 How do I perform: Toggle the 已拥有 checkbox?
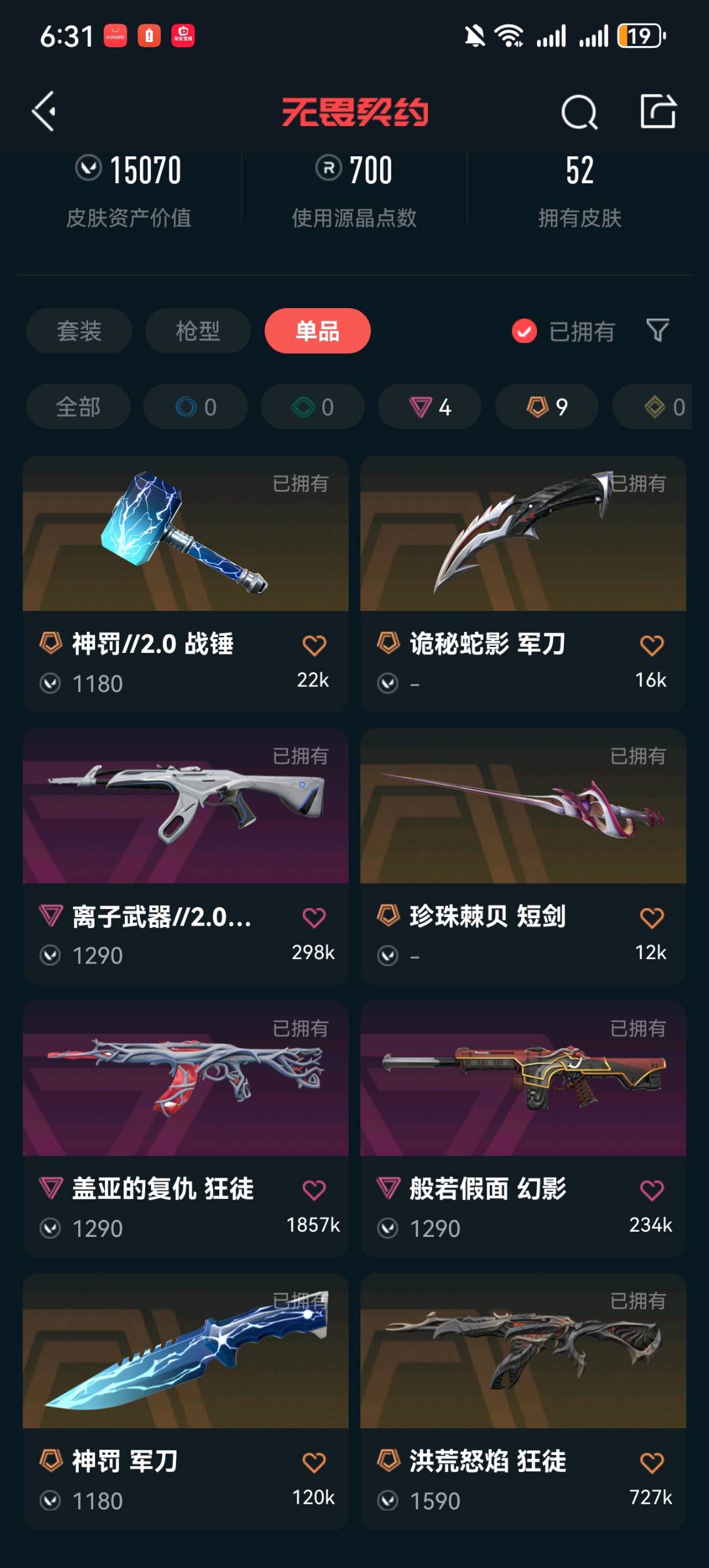point(525,331)
